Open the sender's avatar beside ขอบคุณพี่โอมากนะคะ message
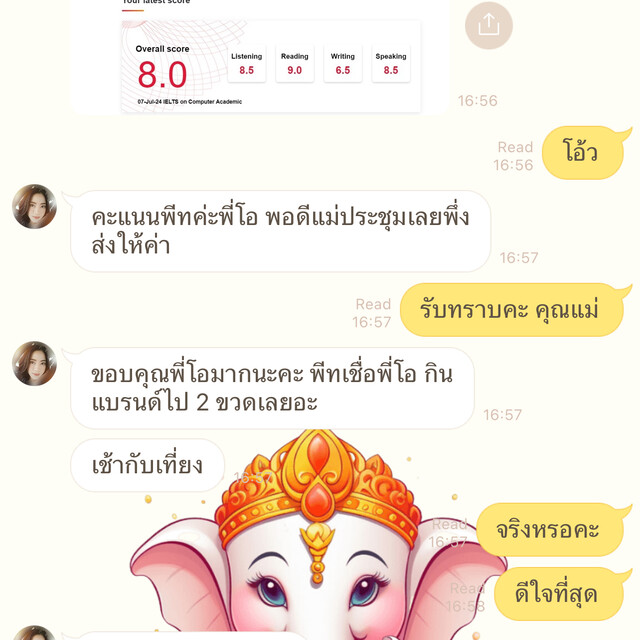The height and width of the screenshot is (640, 640). click(x=34, y=364)
